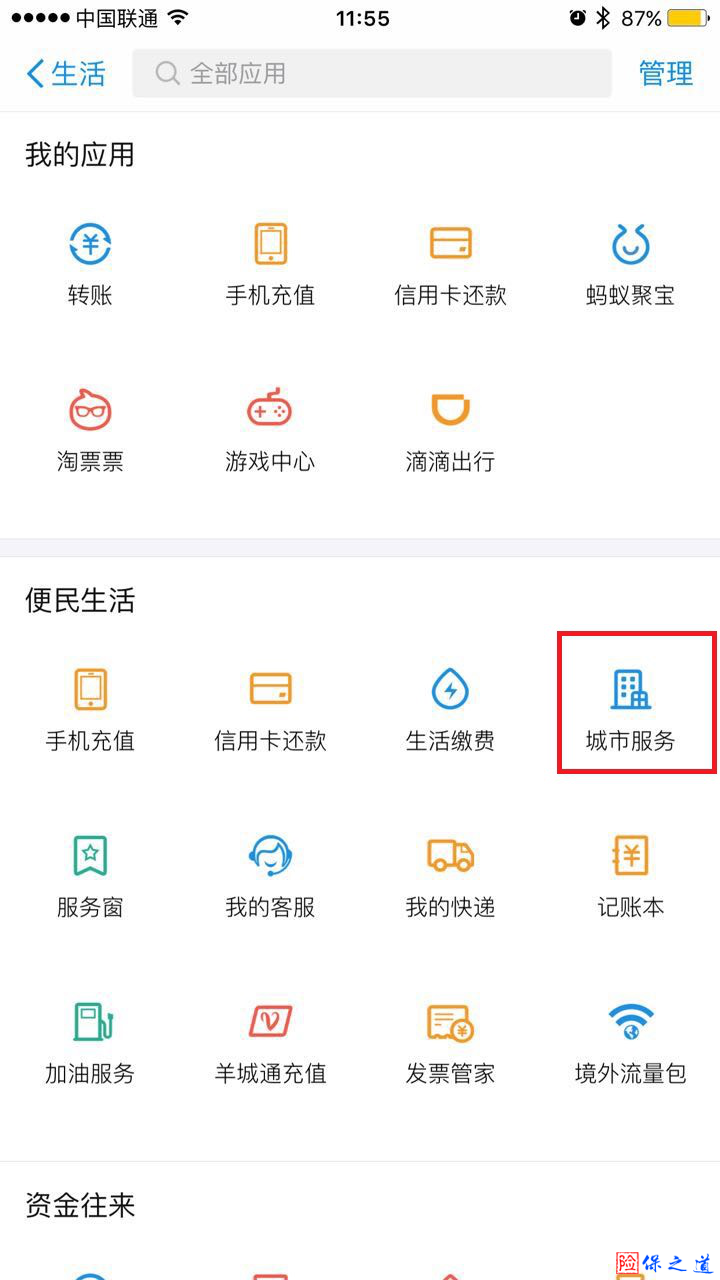Select 羊城通充值
720x1280 pixels.
pos(270,1042)
